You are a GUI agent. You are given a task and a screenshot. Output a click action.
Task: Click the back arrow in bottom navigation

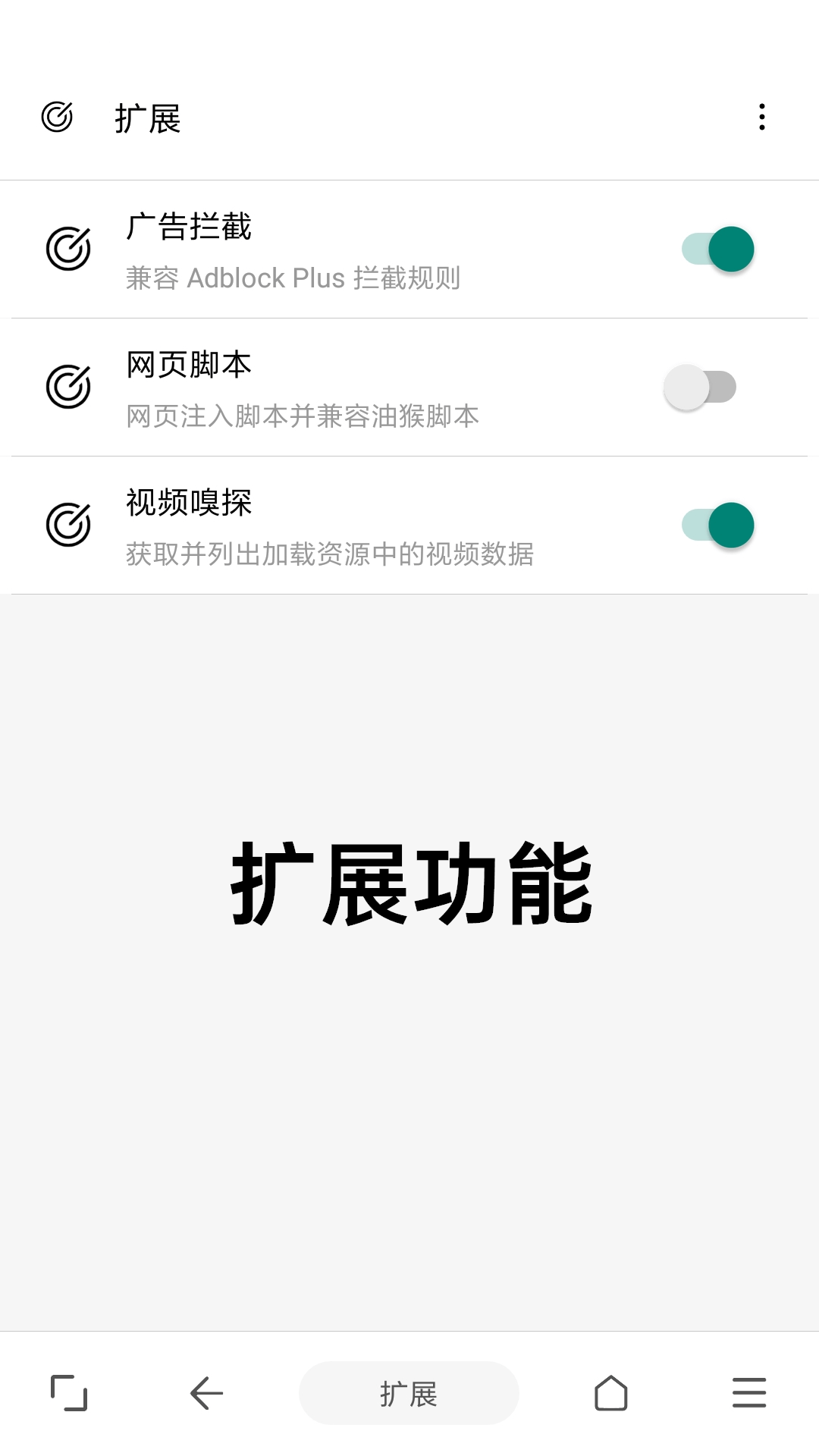point(205,1392)
